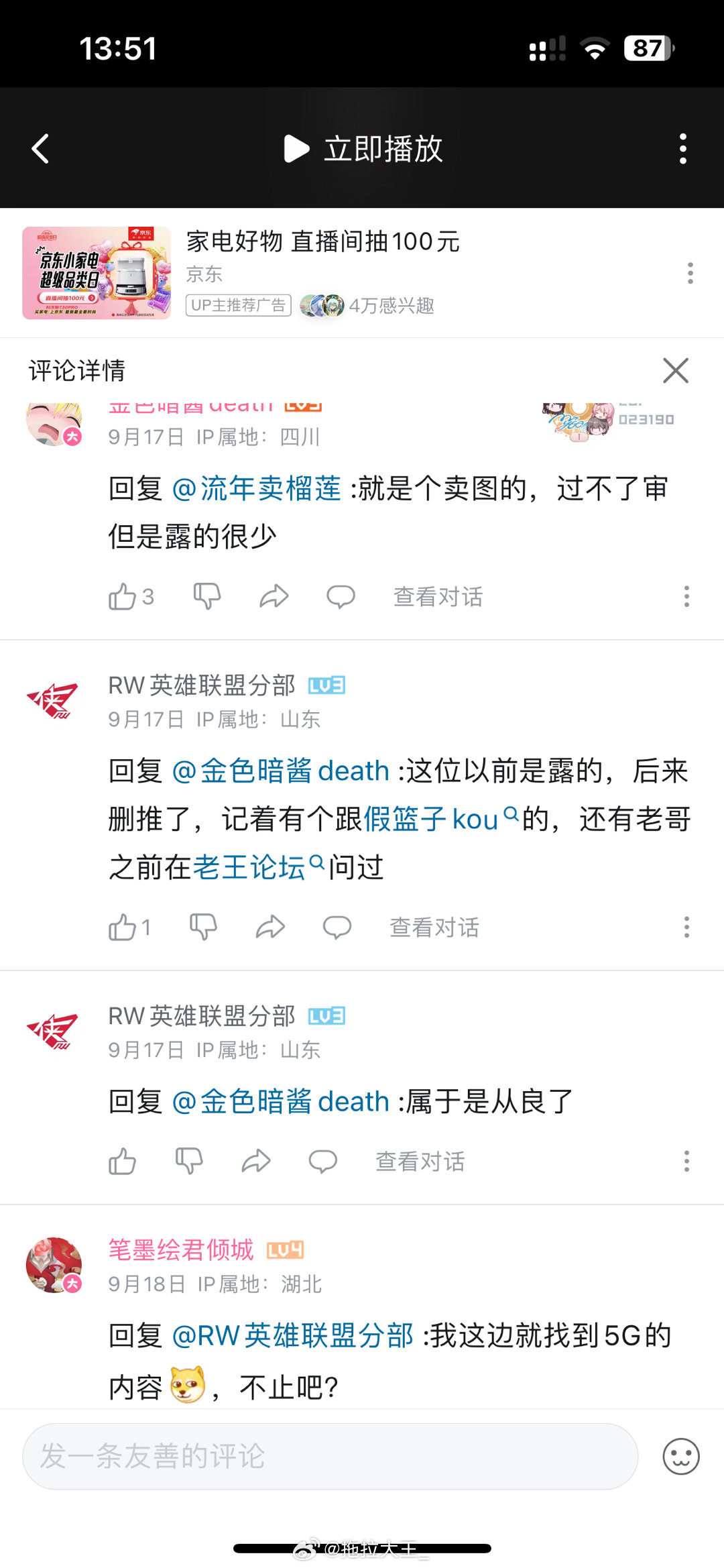Tap the @流年卖榴莲 mention
724x1568 pixels.
click(x=257, y=488)
